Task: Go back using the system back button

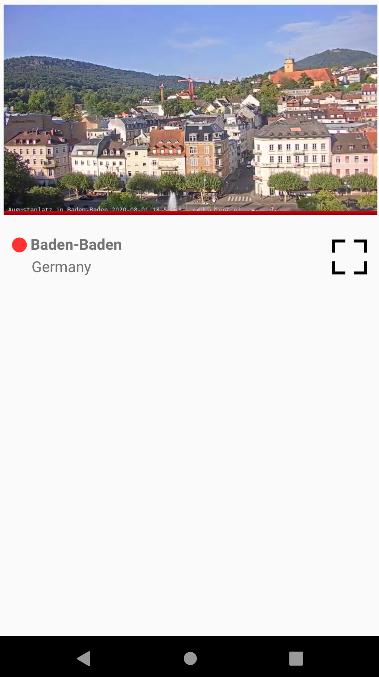Action: pyautogui.click(x=83, y=658)
